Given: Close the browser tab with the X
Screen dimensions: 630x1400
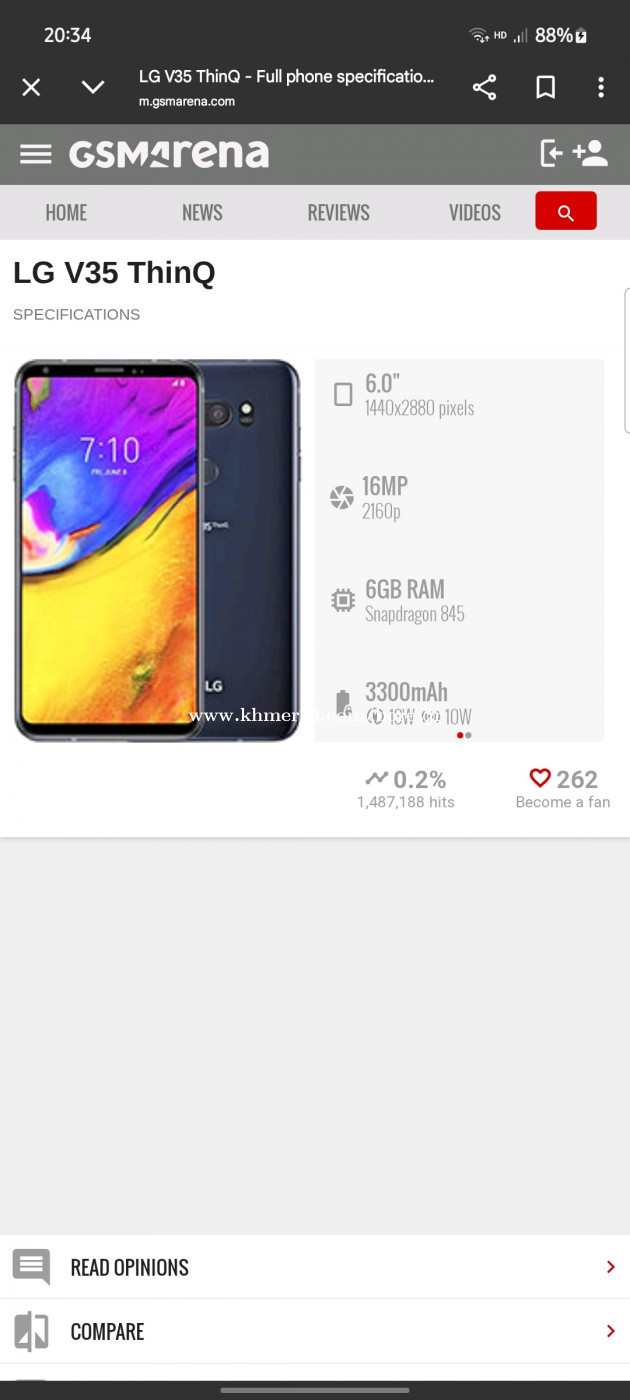Looking at the screenshot, I should coord(31,88).
